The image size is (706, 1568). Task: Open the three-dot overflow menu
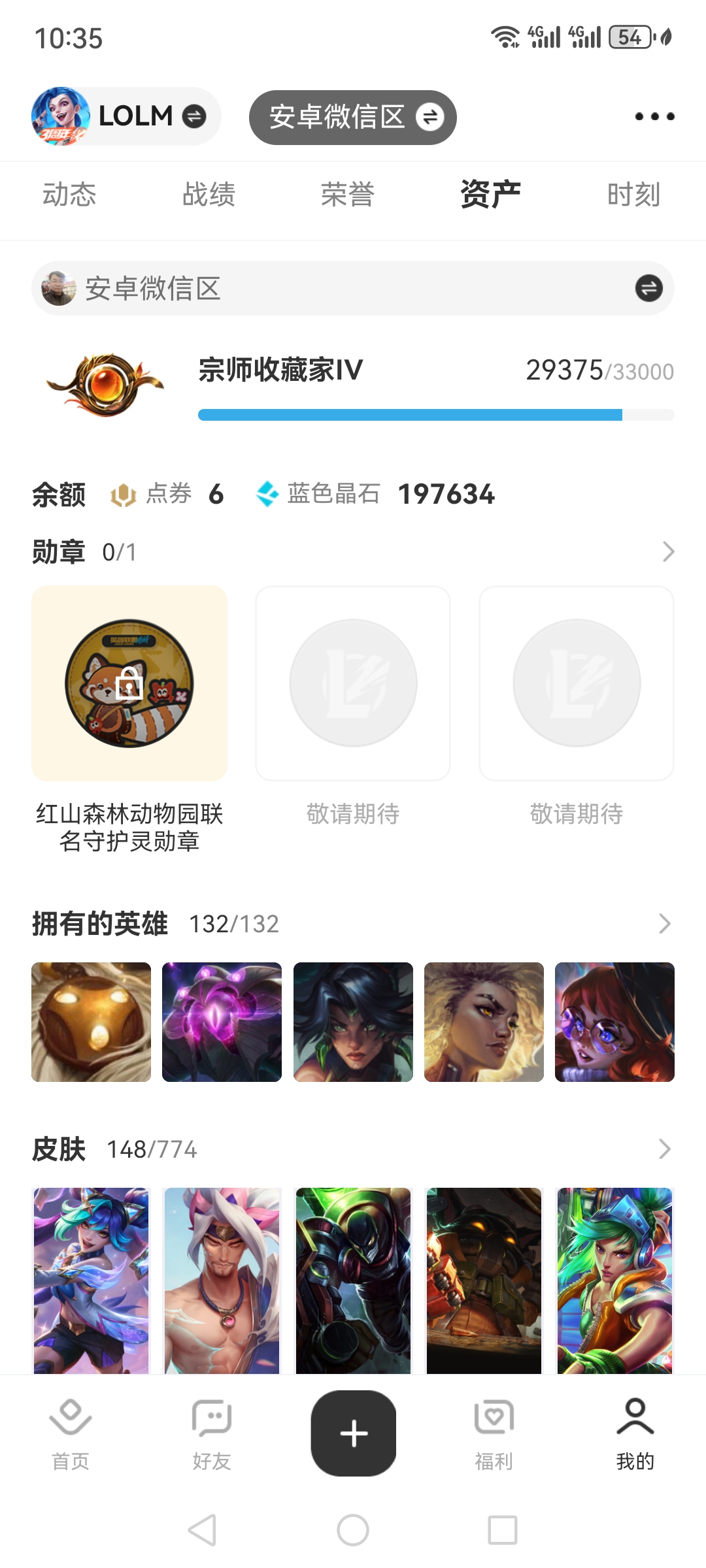click(654, 117)
